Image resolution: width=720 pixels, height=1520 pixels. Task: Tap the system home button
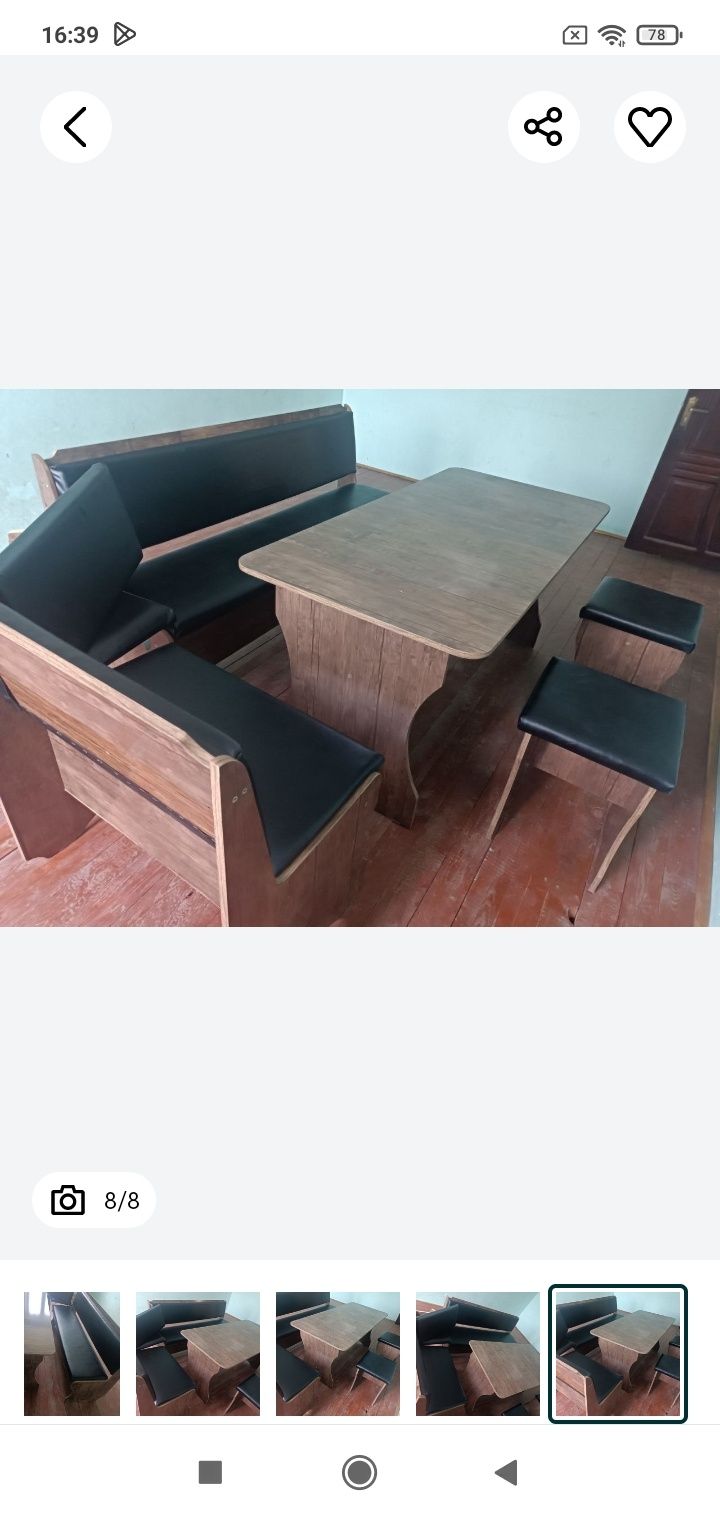point(359,1472)
